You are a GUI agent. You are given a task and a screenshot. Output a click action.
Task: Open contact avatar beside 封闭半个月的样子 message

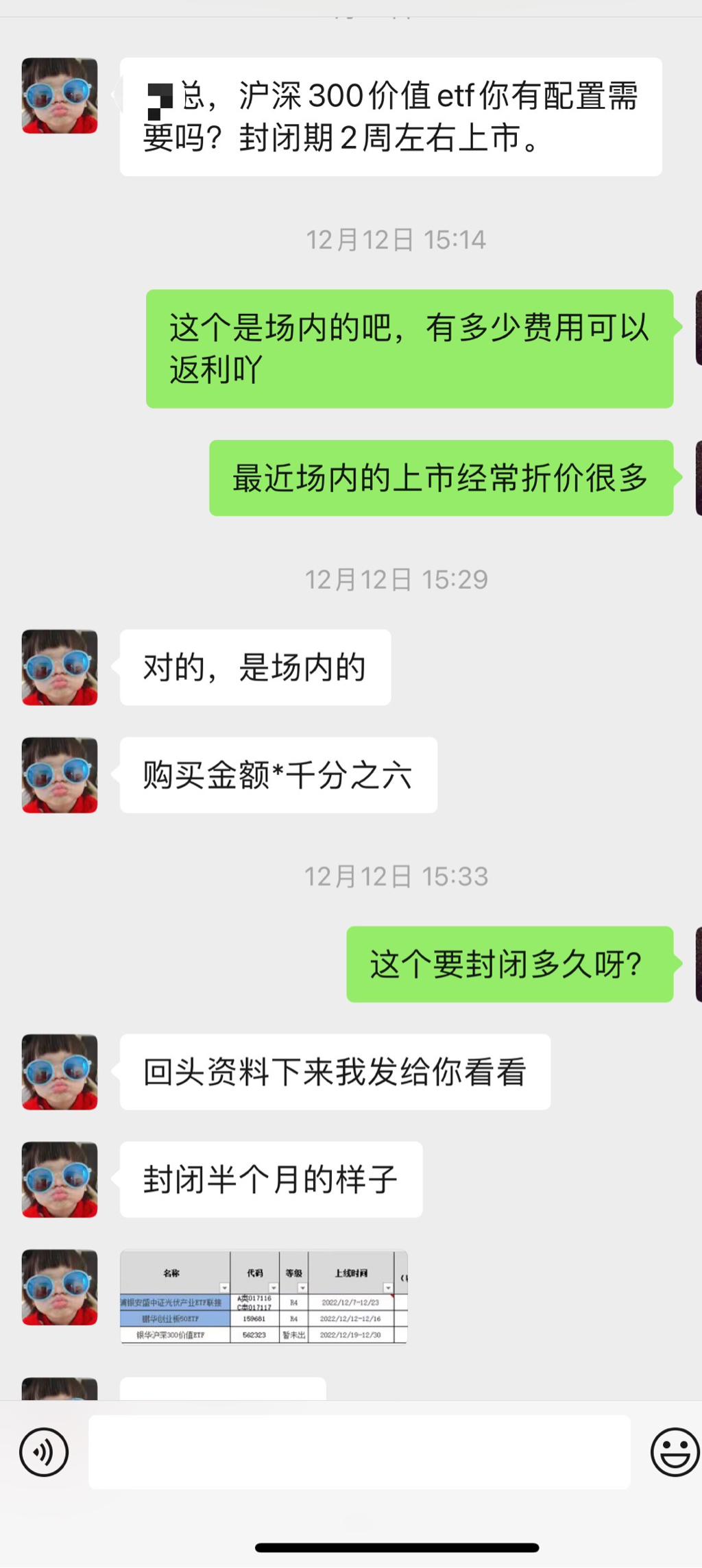coord(60,1179)
